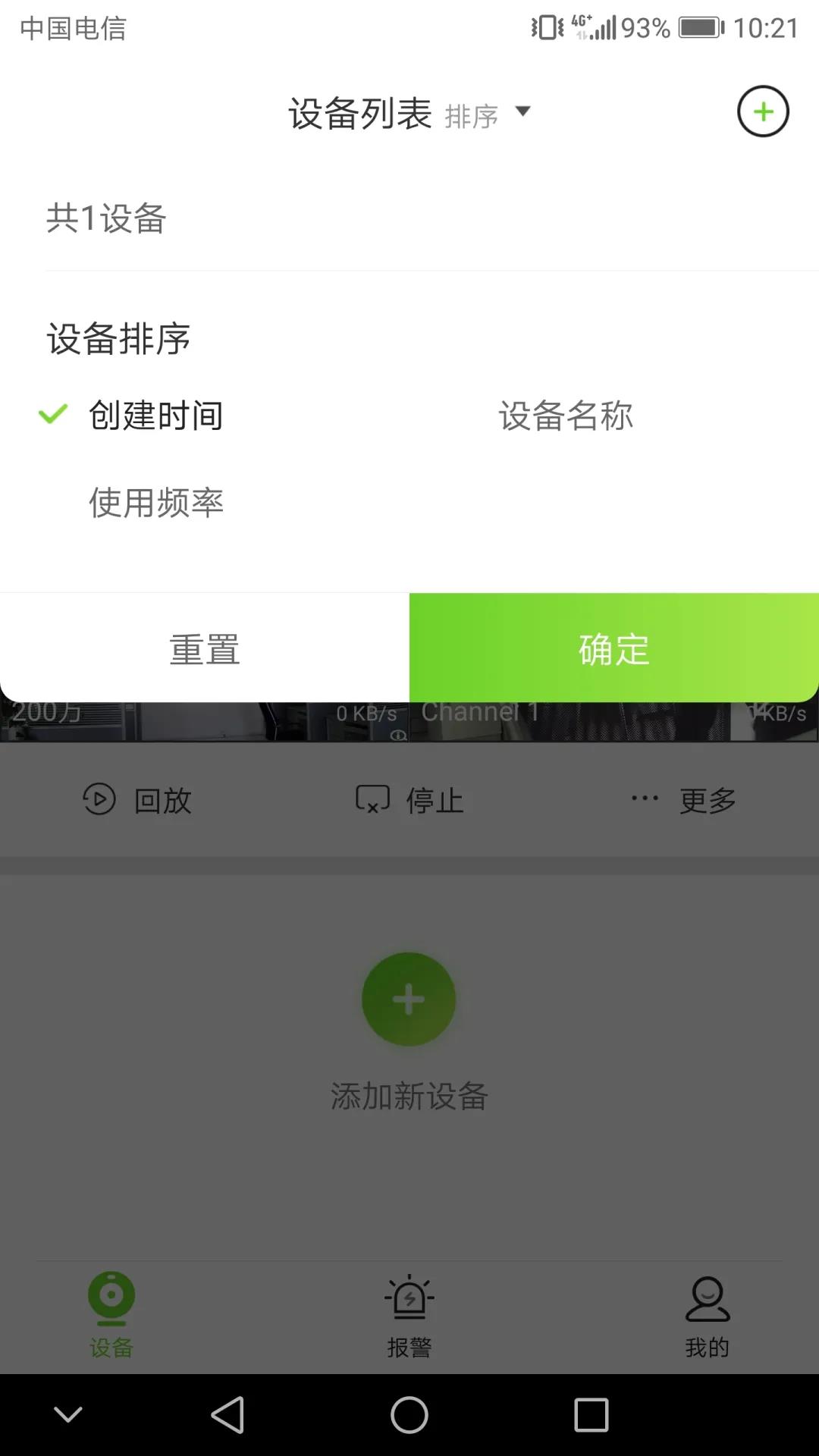Tap the battery level indicator

click(698, 28)
